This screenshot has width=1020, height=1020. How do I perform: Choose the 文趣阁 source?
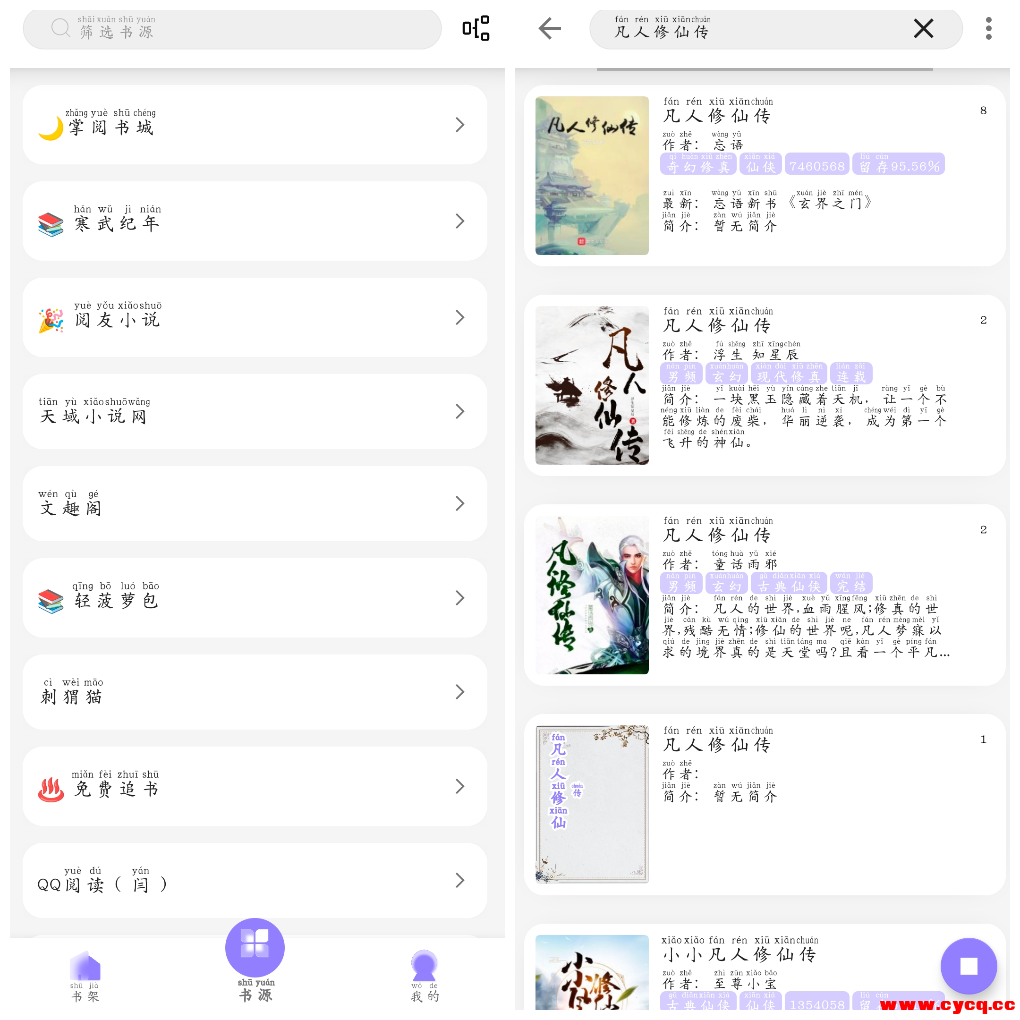(x=255, y=504)
